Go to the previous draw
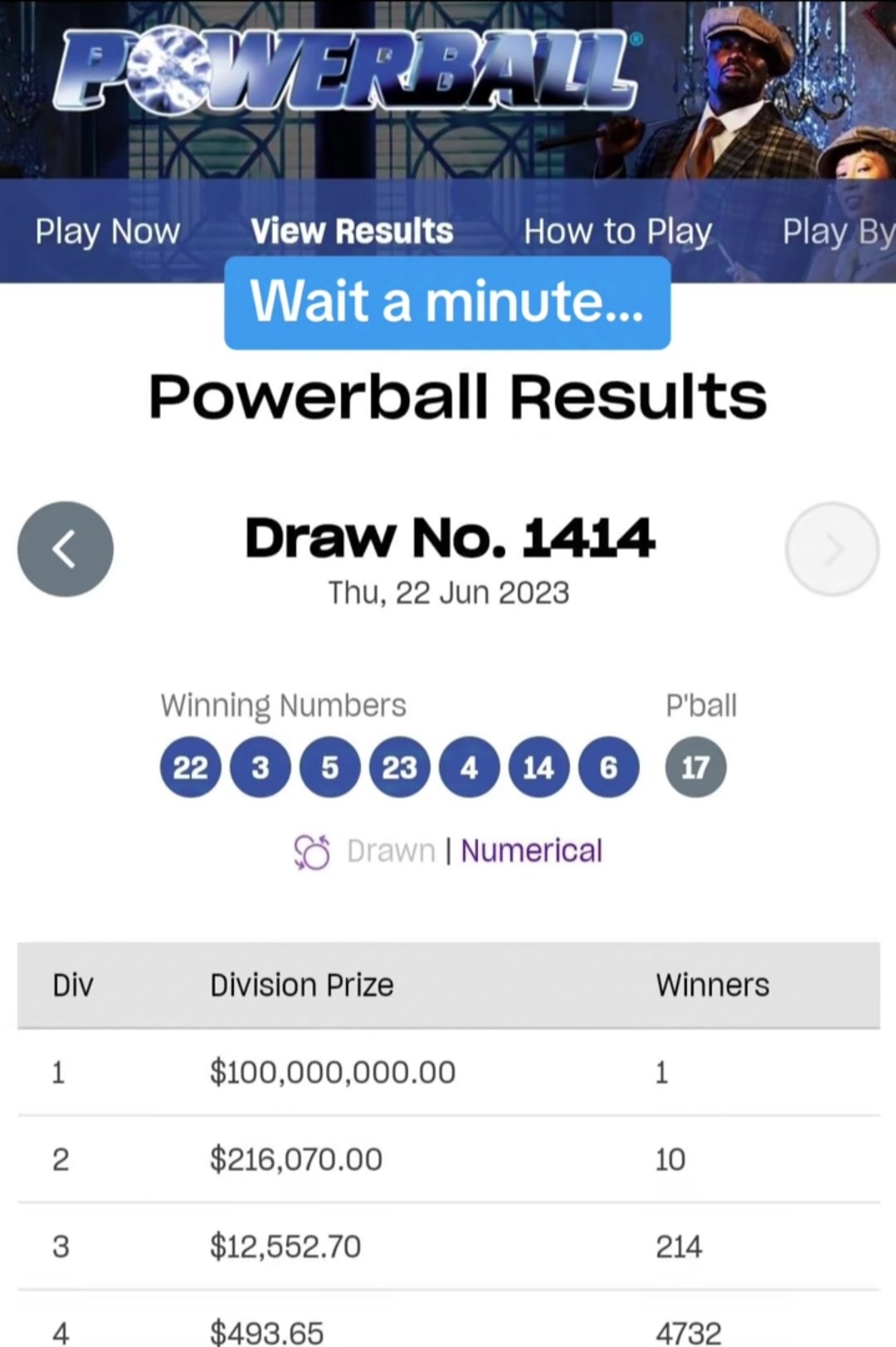896x1347 pixels. (66, 549)
